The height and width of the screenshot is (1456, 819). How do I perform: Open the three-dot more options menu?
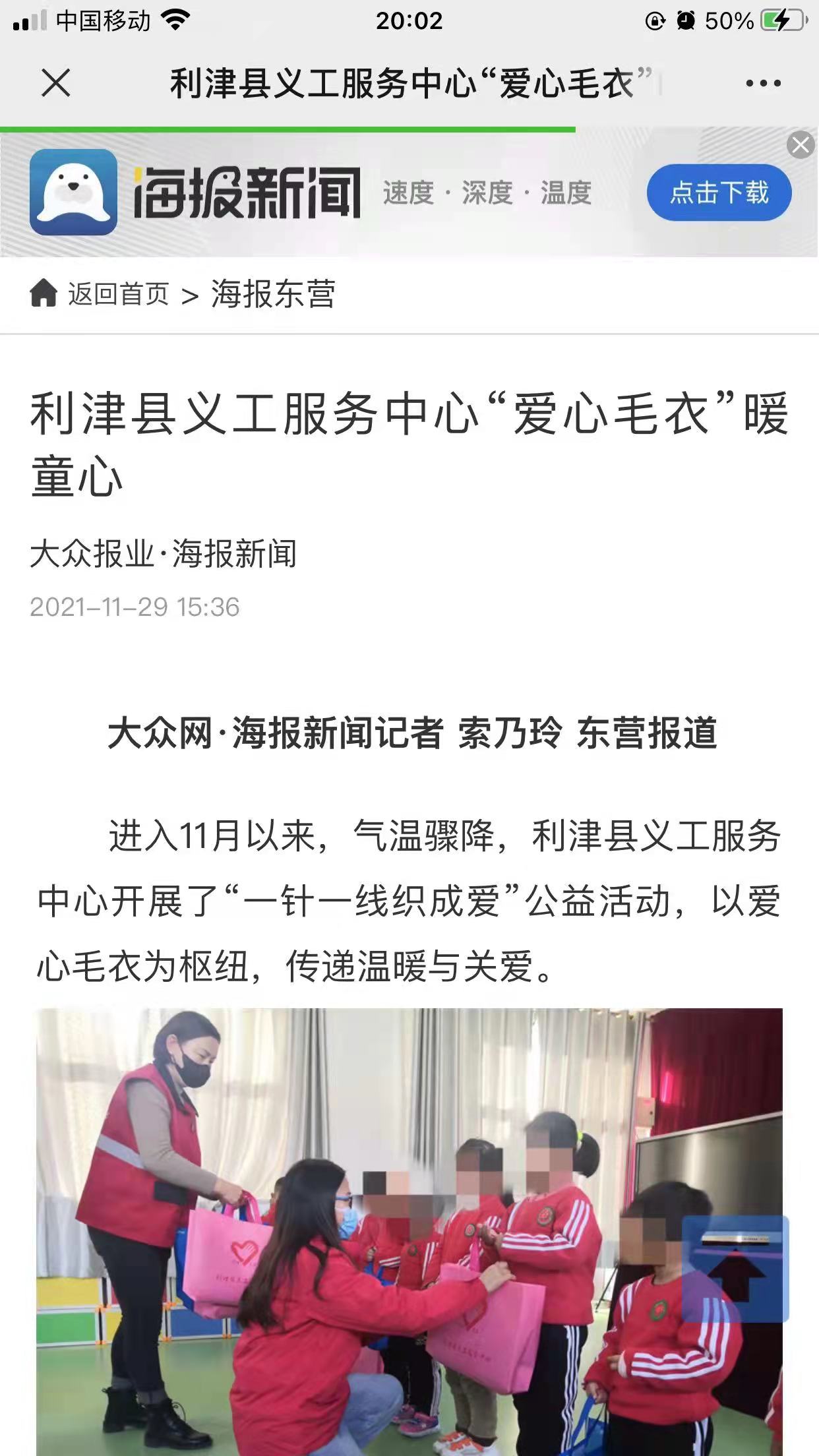(x=763, y=83)
